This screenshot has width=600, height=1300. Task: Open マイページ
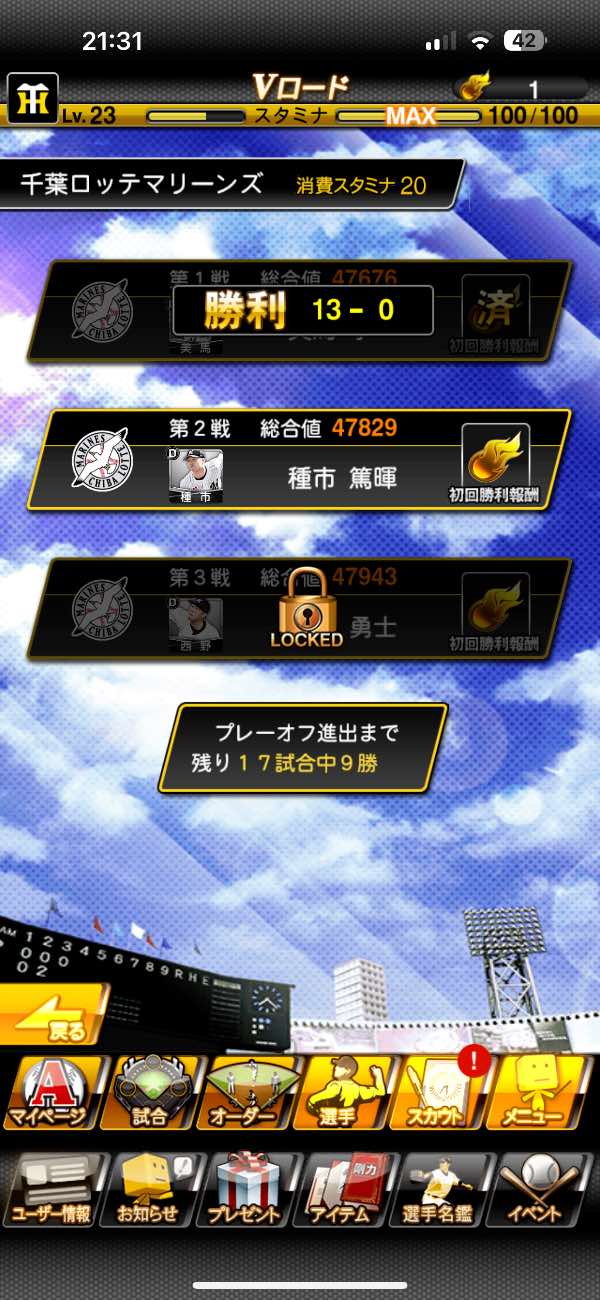click(x=50, y=1094)
